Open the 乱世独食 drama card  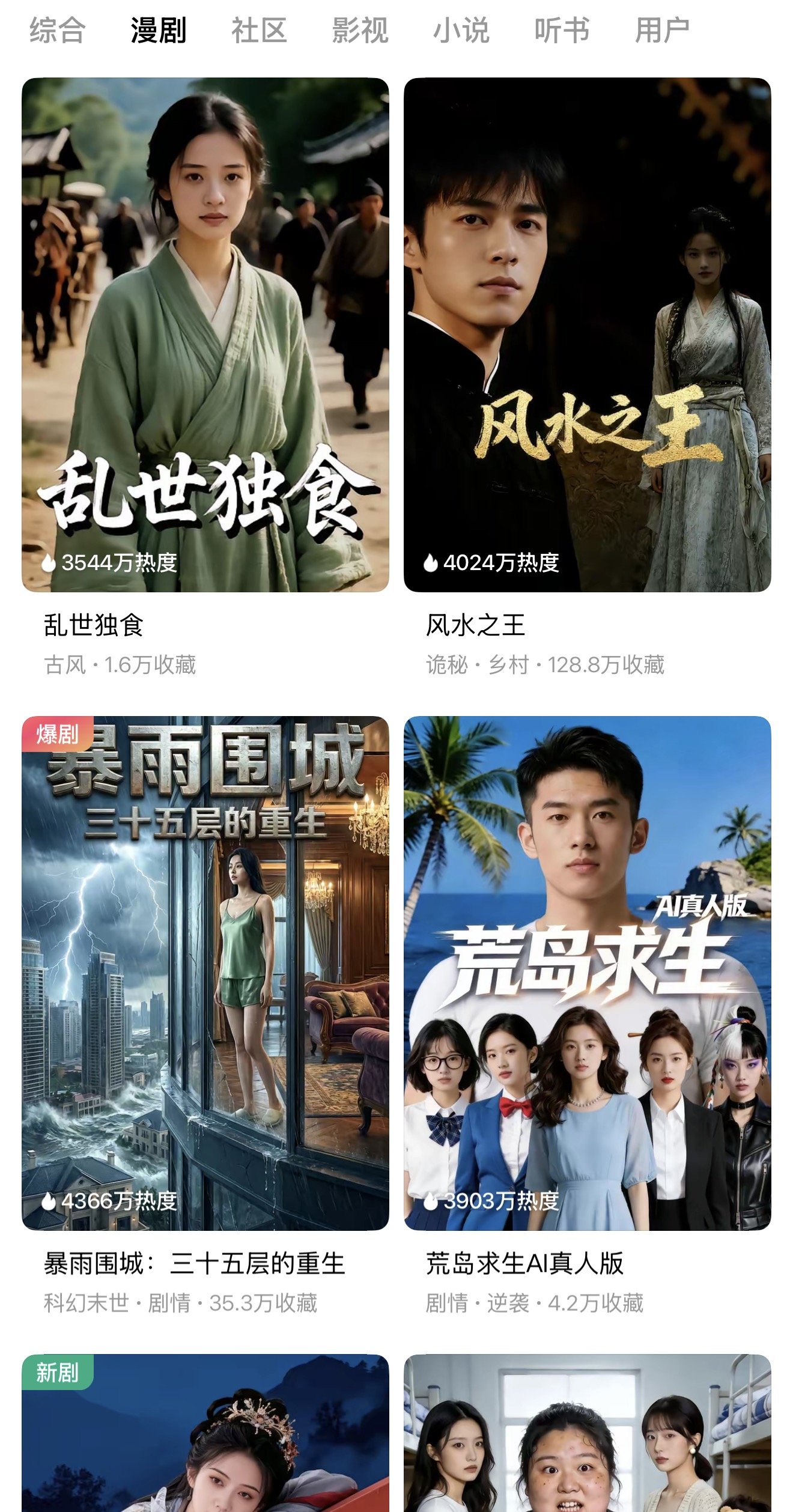(205, 335)
